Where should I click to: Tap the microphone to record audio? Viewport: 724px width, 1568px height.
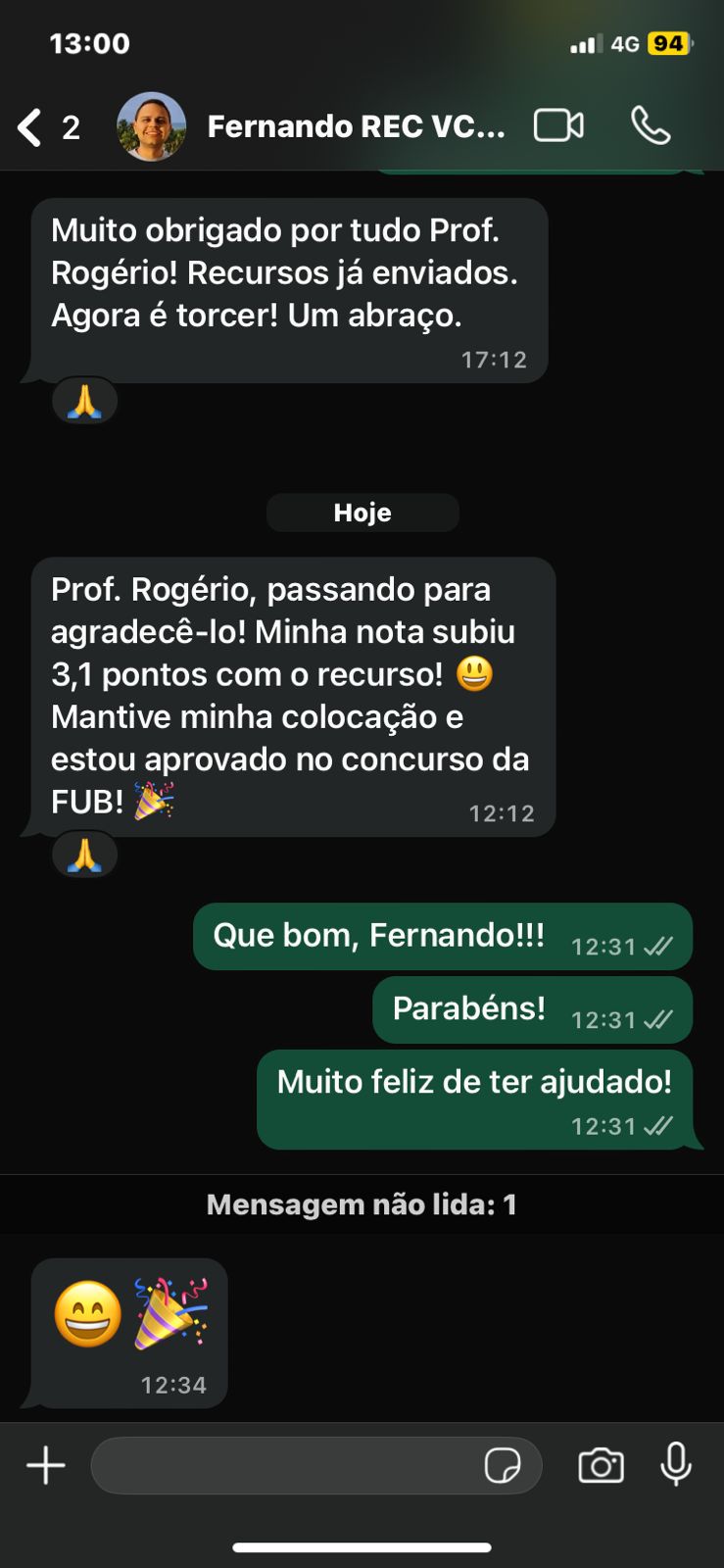676,1466
